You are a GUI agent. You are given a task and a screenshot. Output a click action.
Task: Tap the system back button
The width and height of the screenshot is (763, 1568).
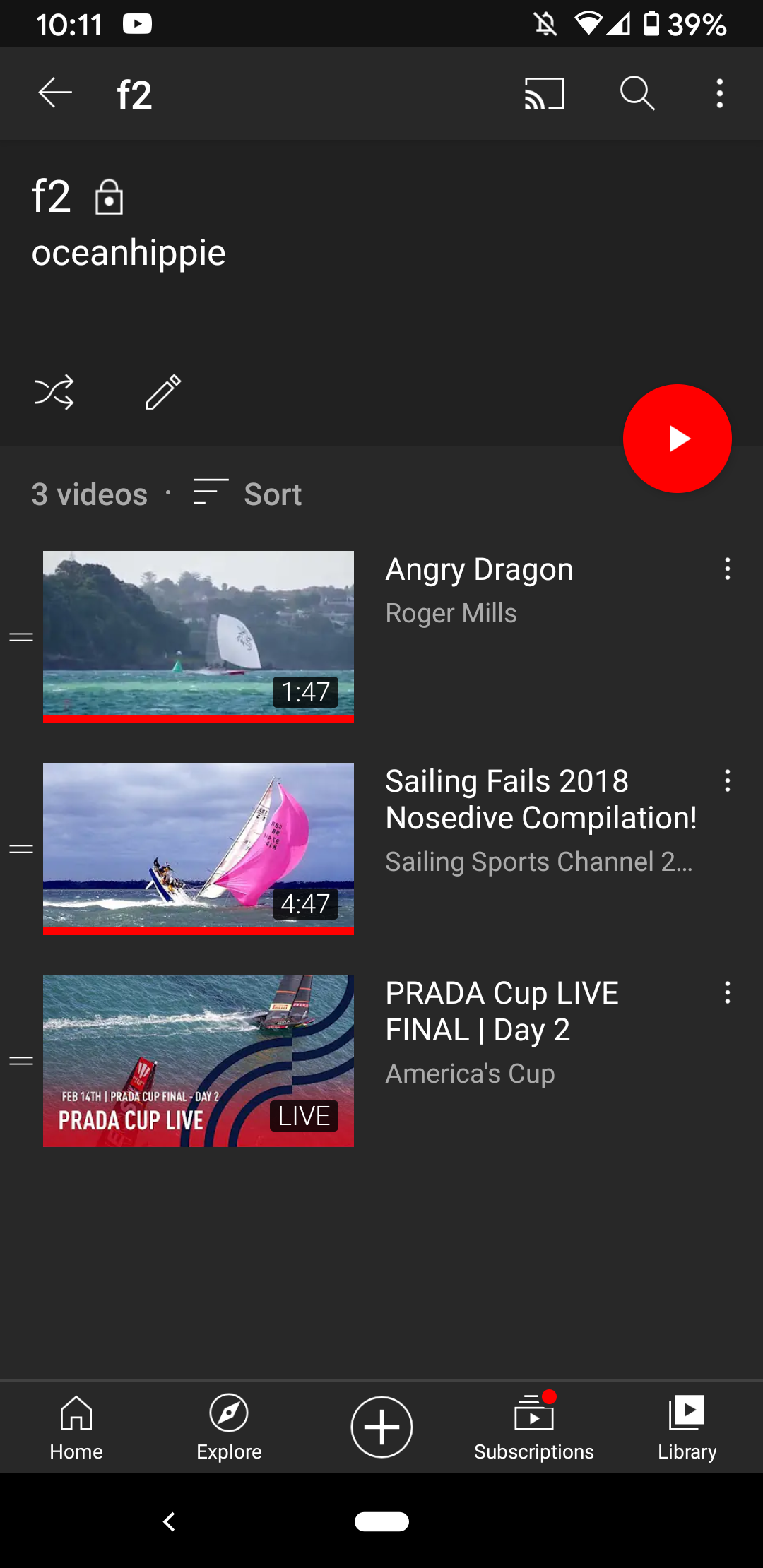coord(170,1521)
